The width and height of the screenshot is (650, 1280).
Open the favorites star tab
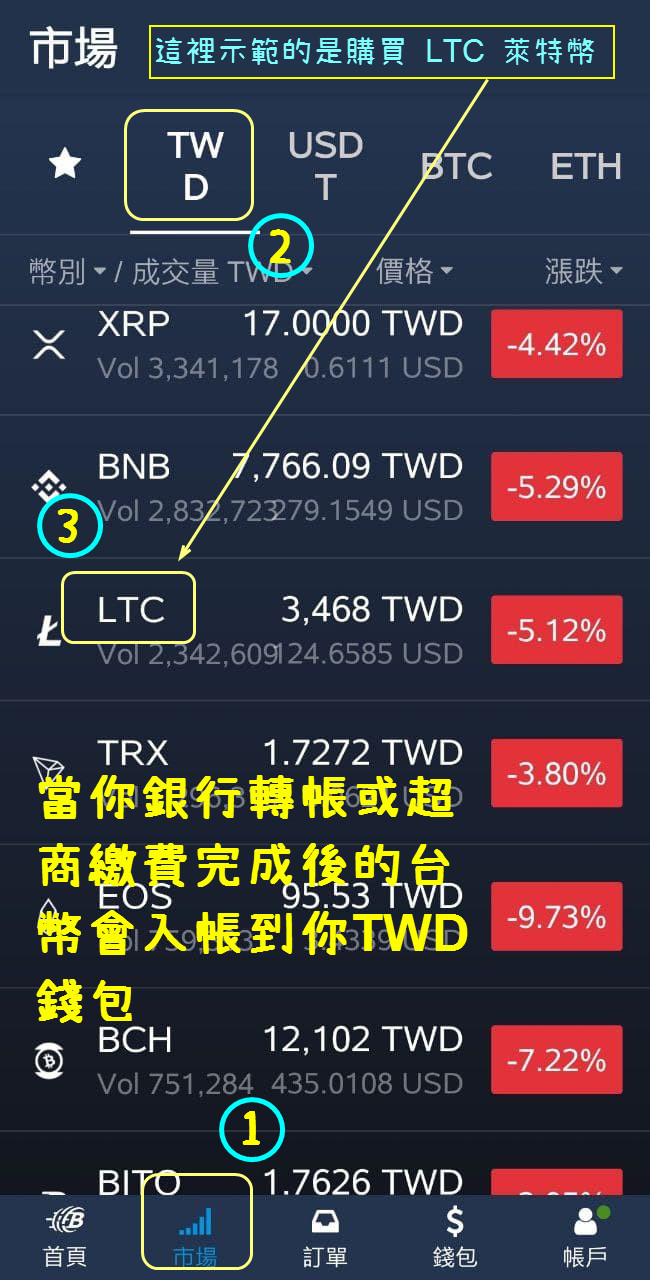click(x=65, y=165)
